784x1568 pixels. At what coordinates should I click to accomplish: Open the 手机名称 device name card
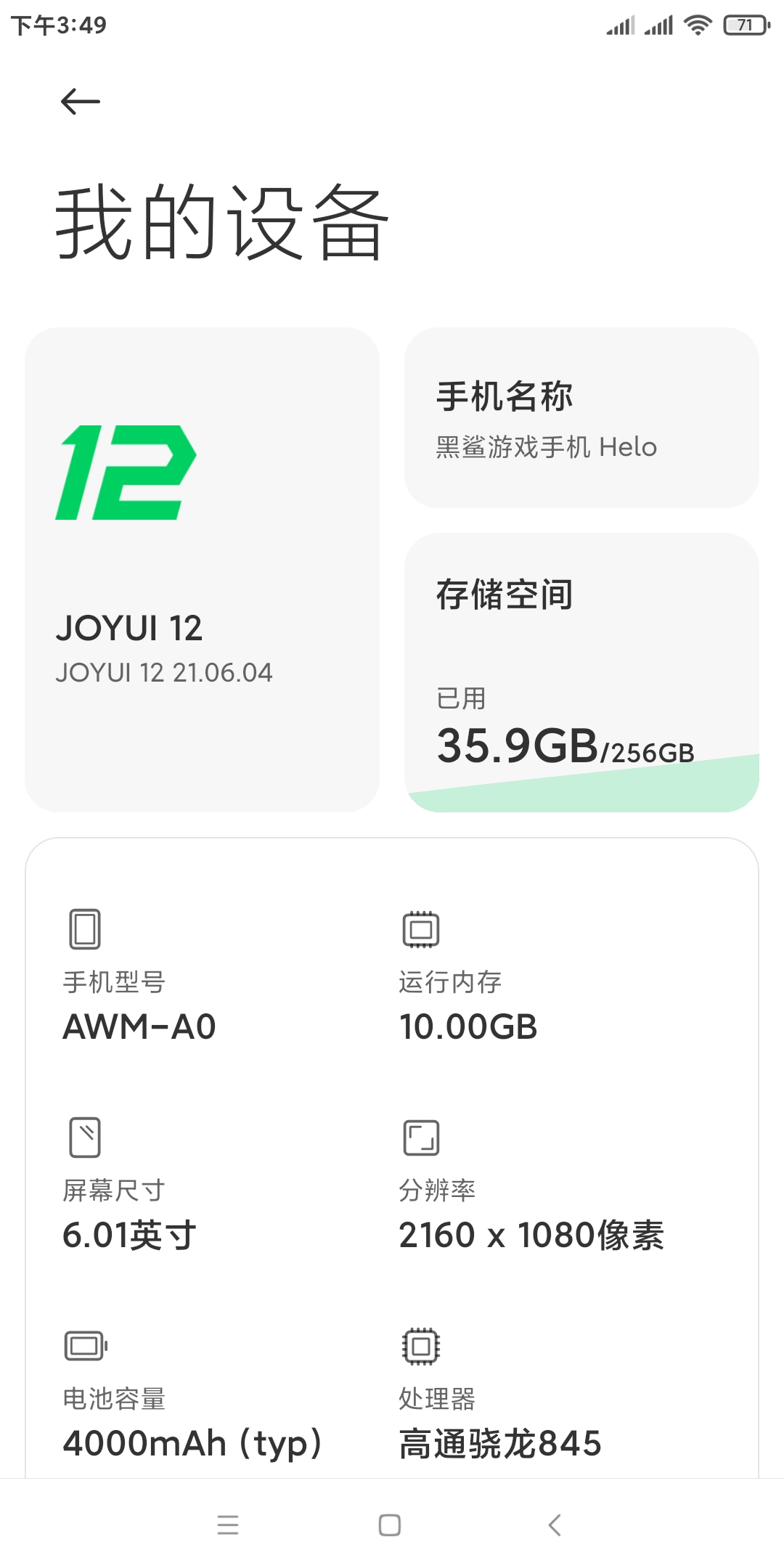[581, 418]
